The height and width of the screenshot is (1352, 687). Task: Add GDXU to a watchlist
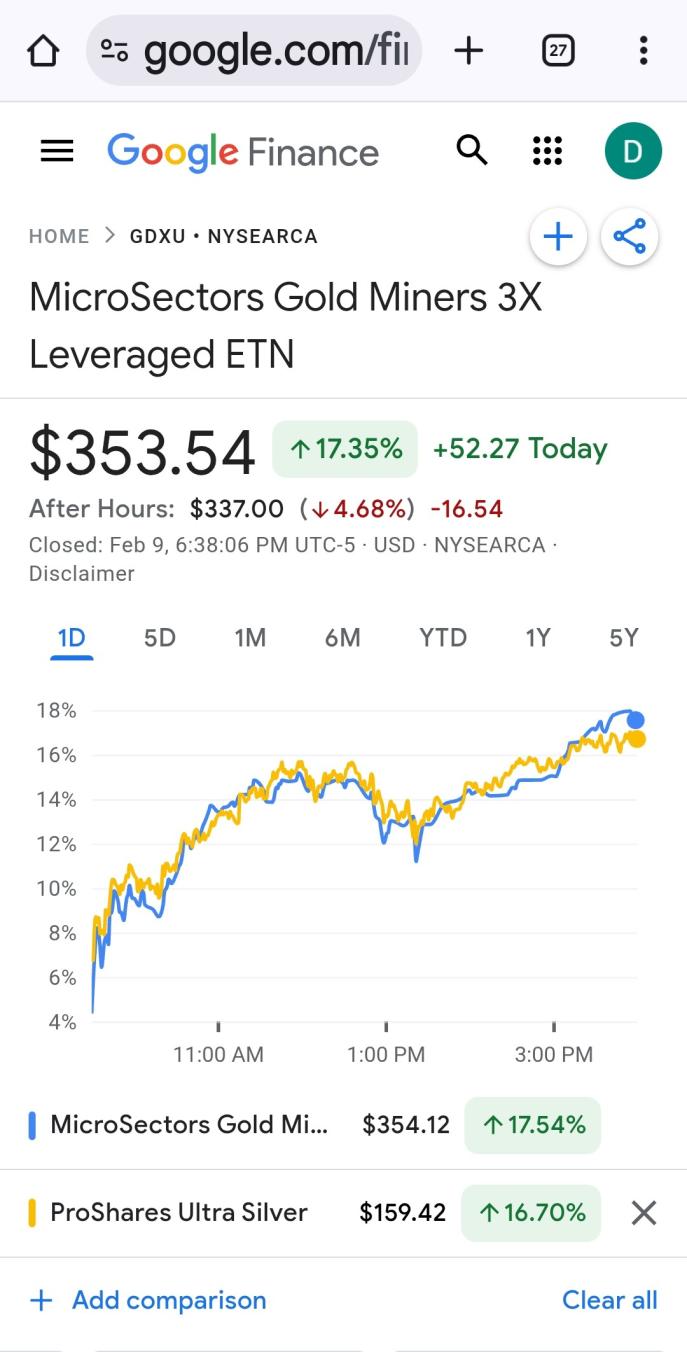[557, 237]
